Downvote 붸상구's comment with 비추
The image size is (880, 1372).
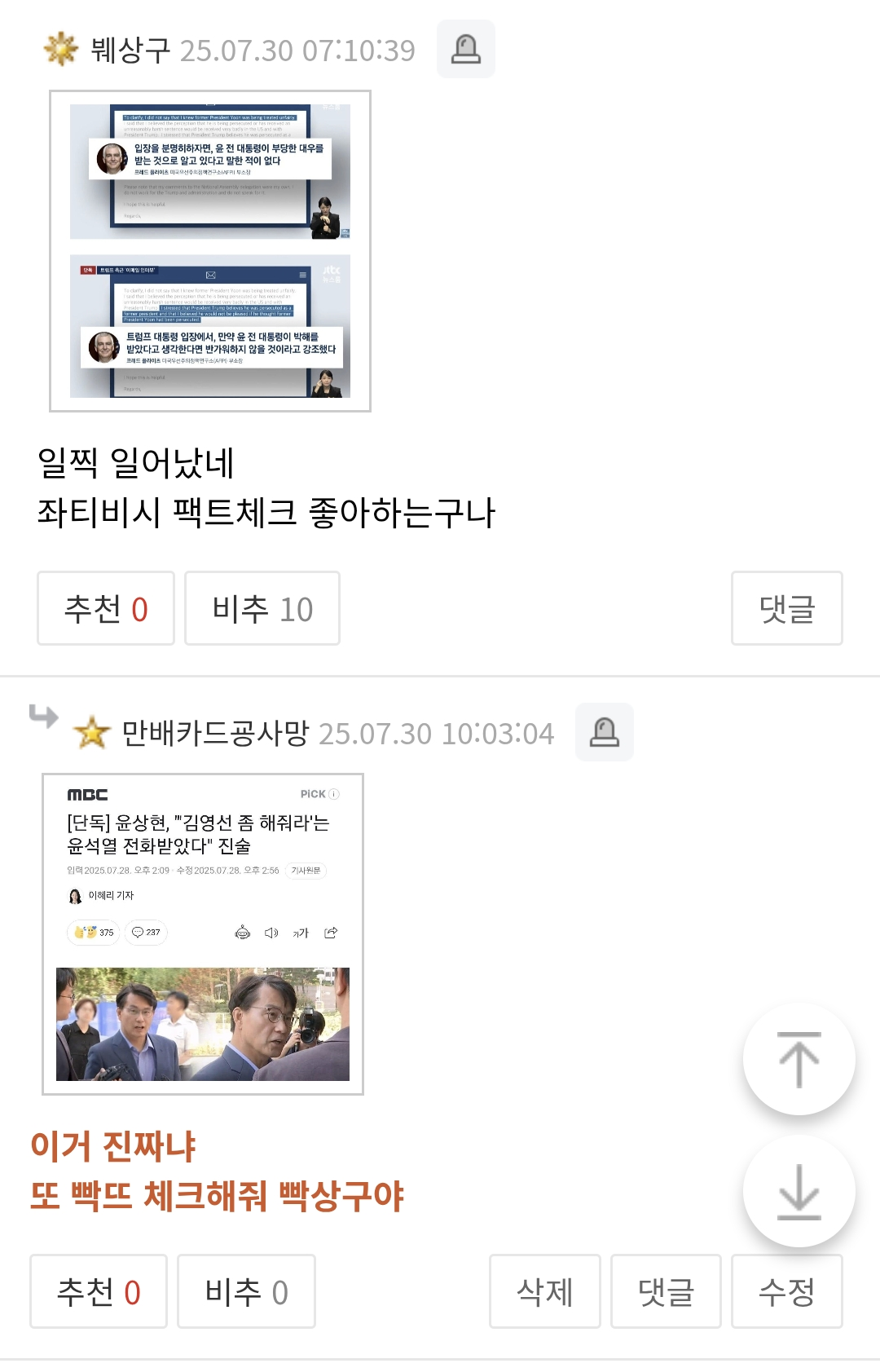(262, 608)
